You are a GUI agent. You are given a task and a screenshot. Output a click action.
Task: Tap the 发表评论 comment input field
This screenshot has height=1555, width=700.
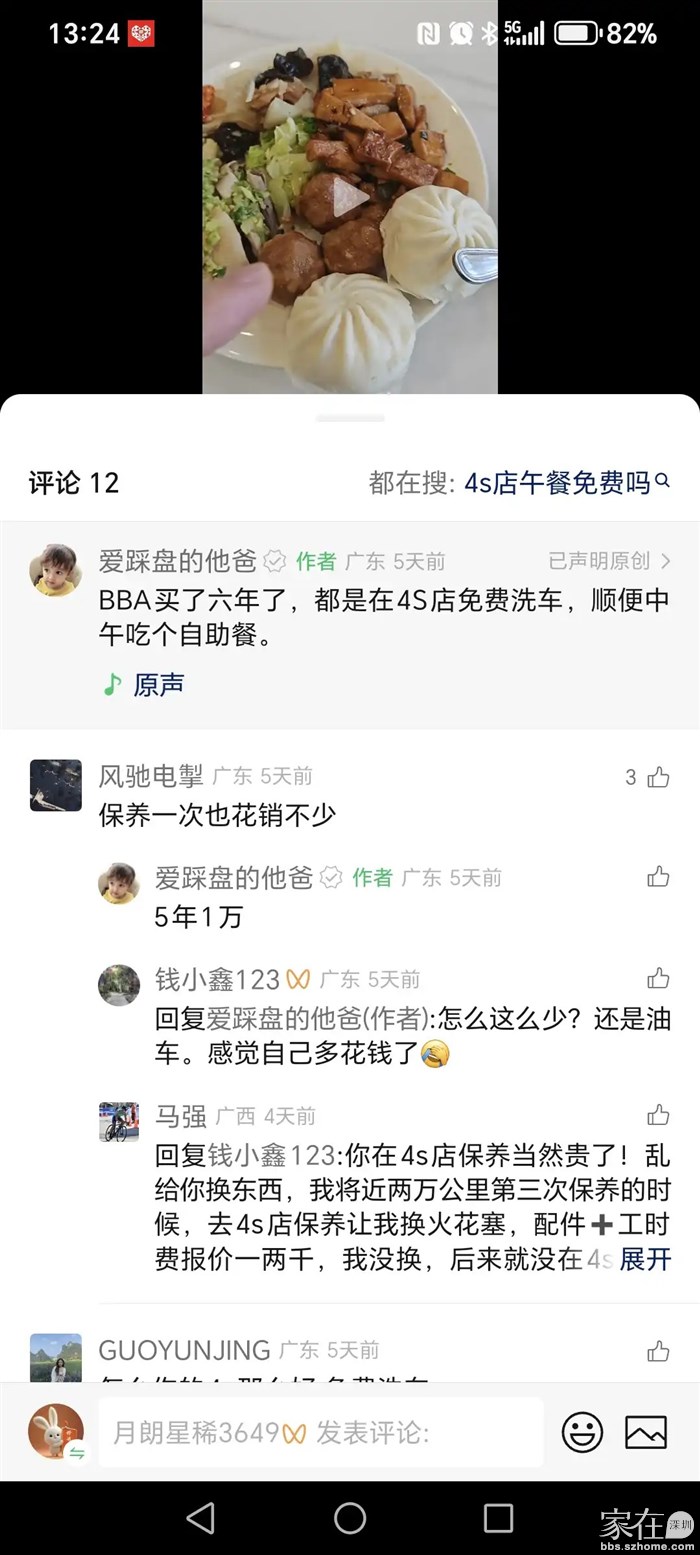[320, 1433]
